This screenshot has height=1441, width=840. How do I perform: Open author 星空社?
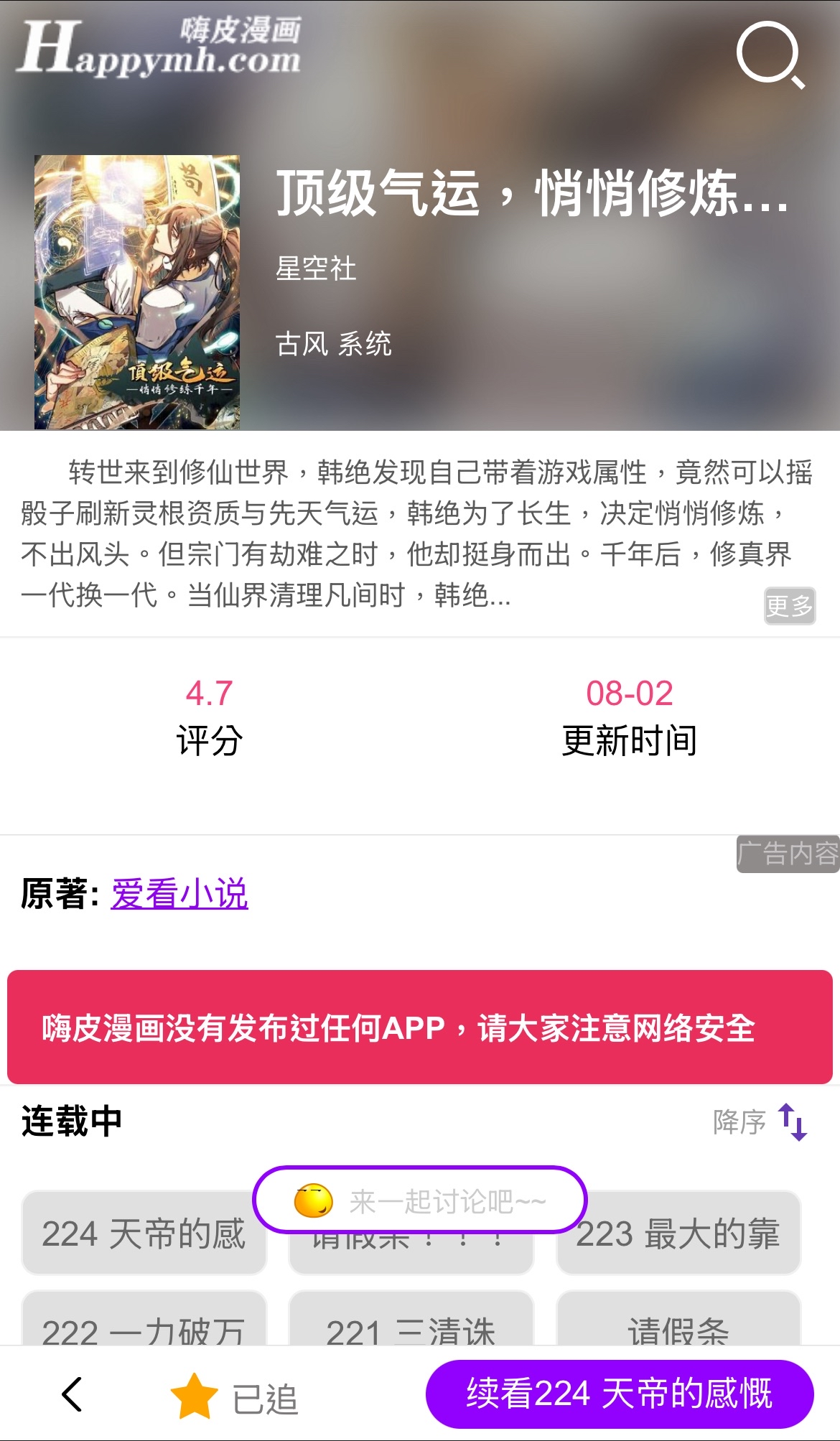316,269
